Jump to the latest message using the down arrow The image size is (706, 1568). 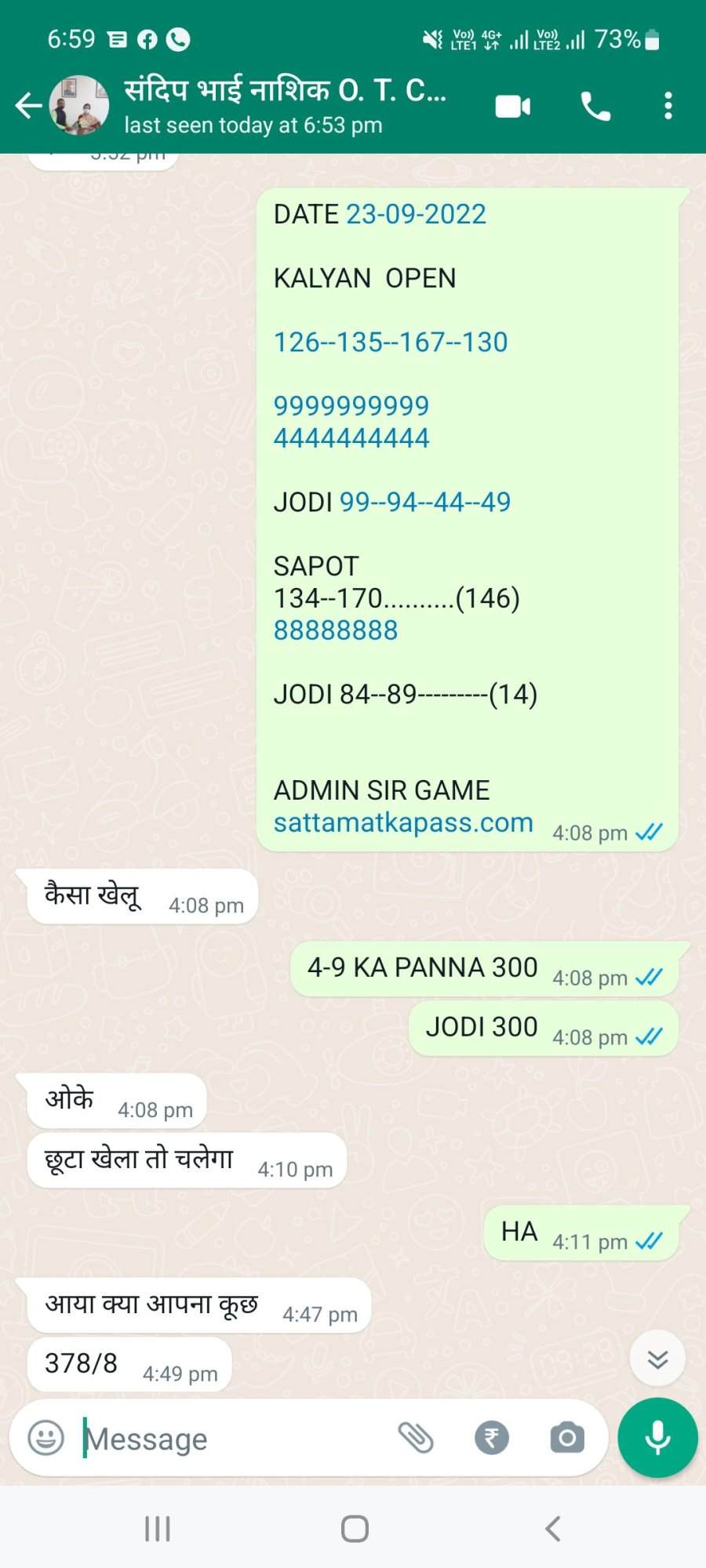[x=658, y=1358]
